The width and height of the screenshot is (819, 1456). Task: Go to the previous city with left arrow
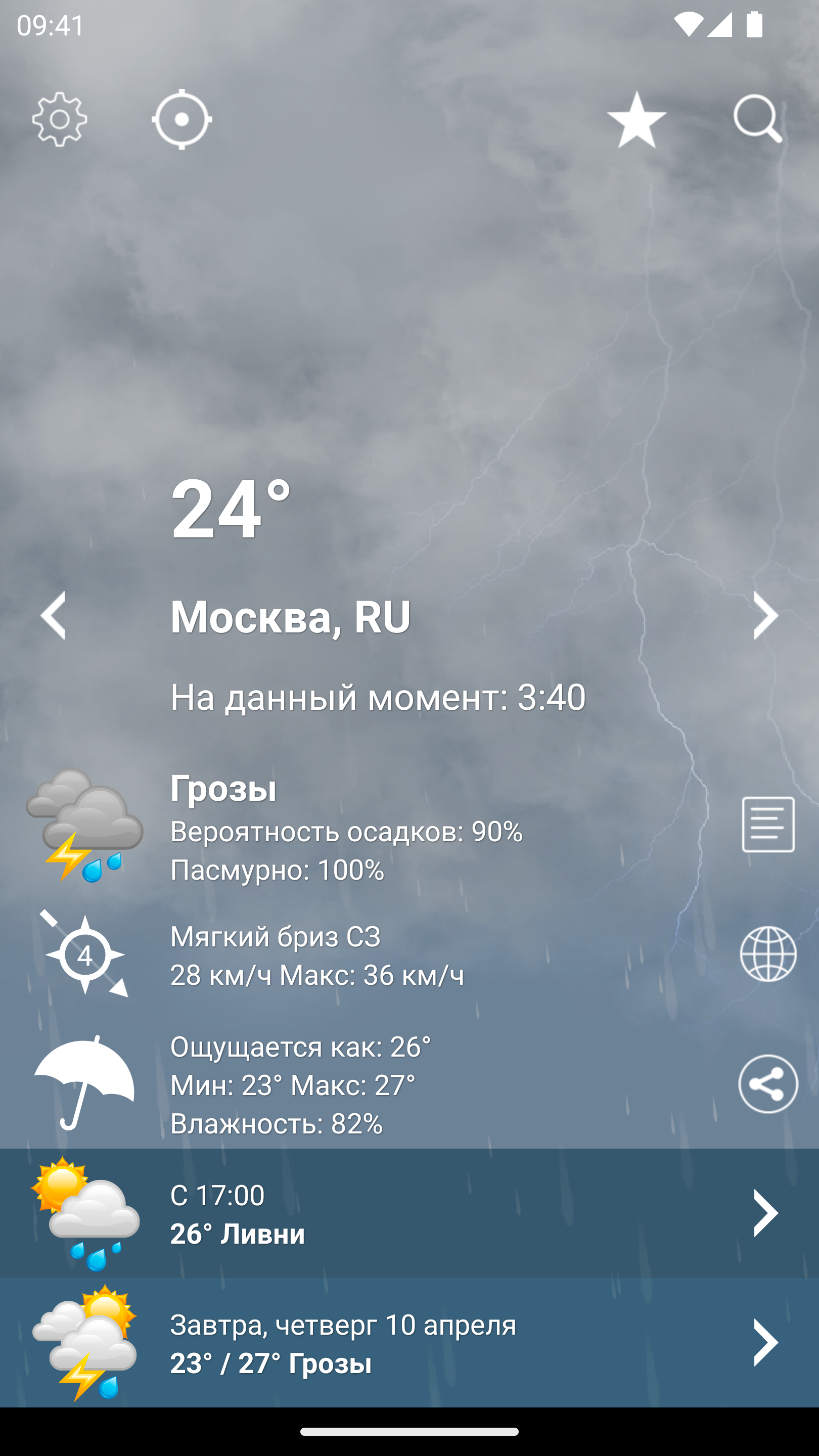tap(53, 616)
